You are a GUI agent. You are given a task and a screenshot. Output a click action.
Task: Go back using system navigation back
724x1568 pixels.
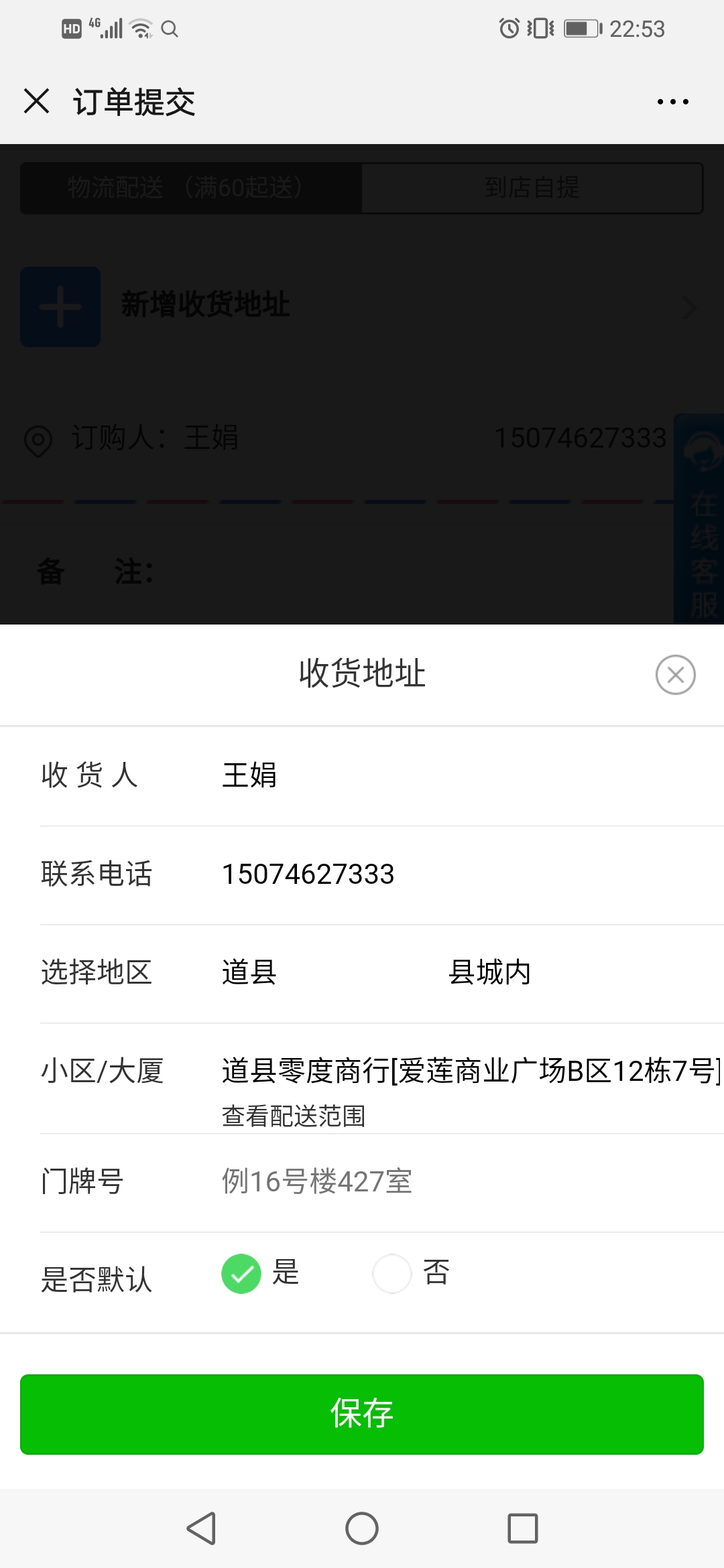[201, 1528]
